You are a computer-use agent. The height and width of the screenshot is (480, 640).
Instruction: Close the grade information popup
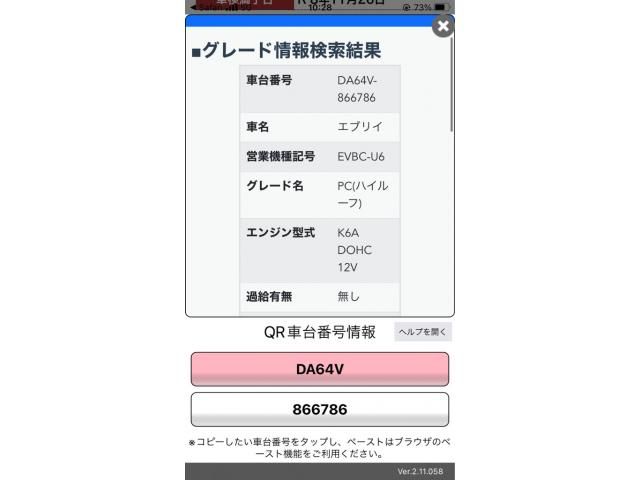[443, 26]
